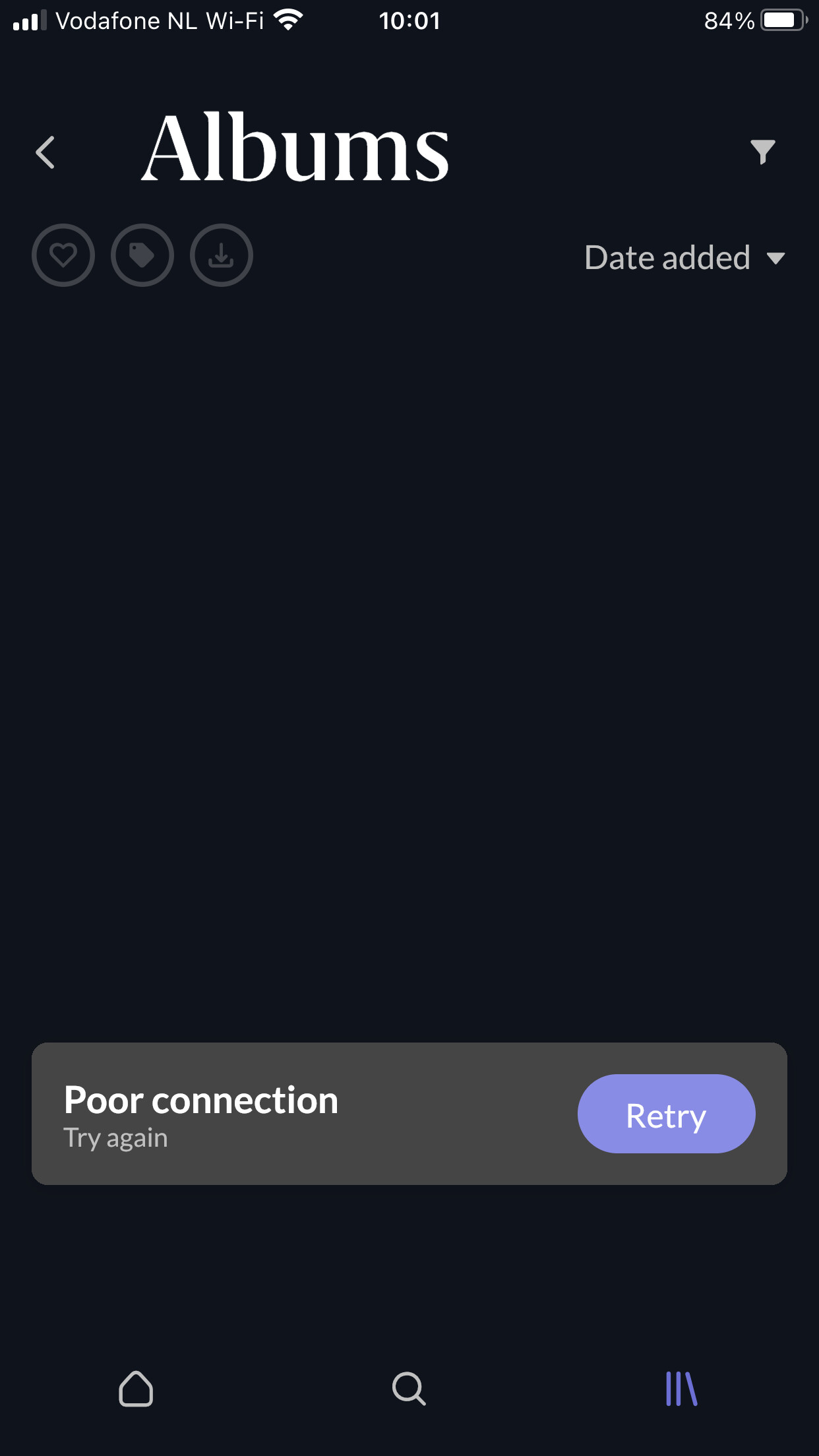Filter albums by tag icon
819x1456 pixels.
click(x=142, y=255)
